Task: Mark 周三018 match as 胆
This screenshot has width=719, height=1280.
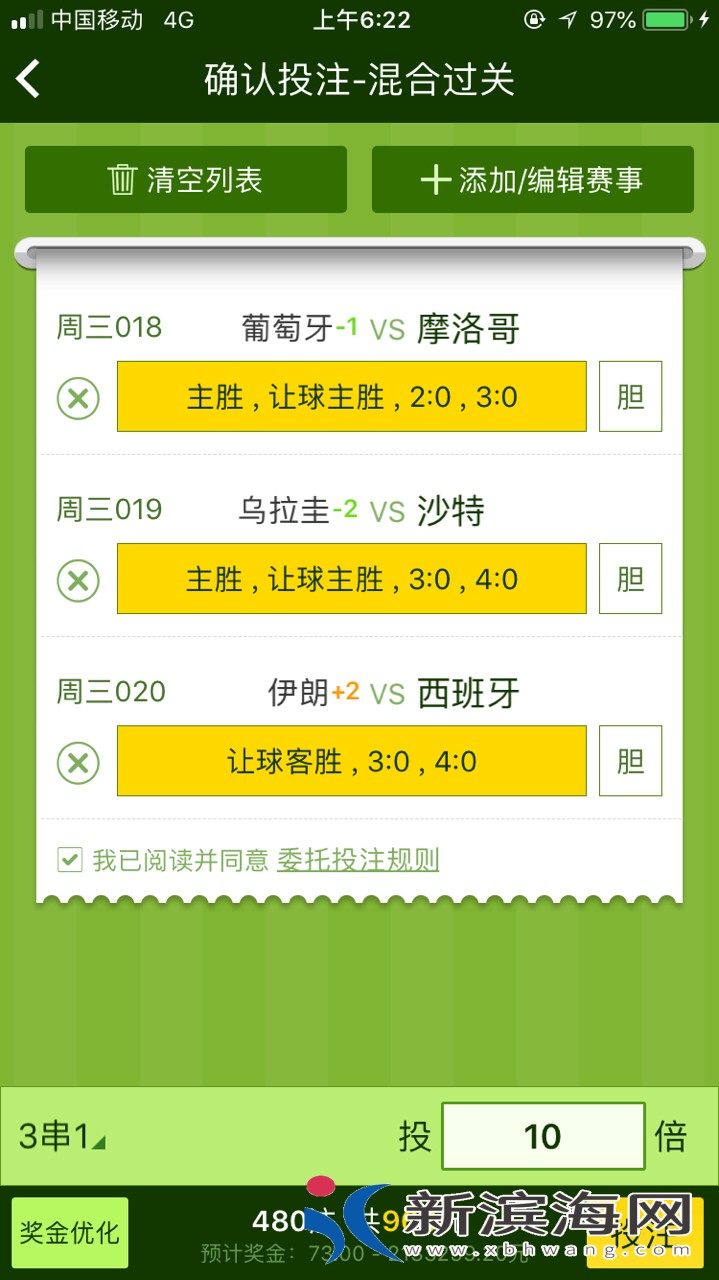Action: pos(630,397)
